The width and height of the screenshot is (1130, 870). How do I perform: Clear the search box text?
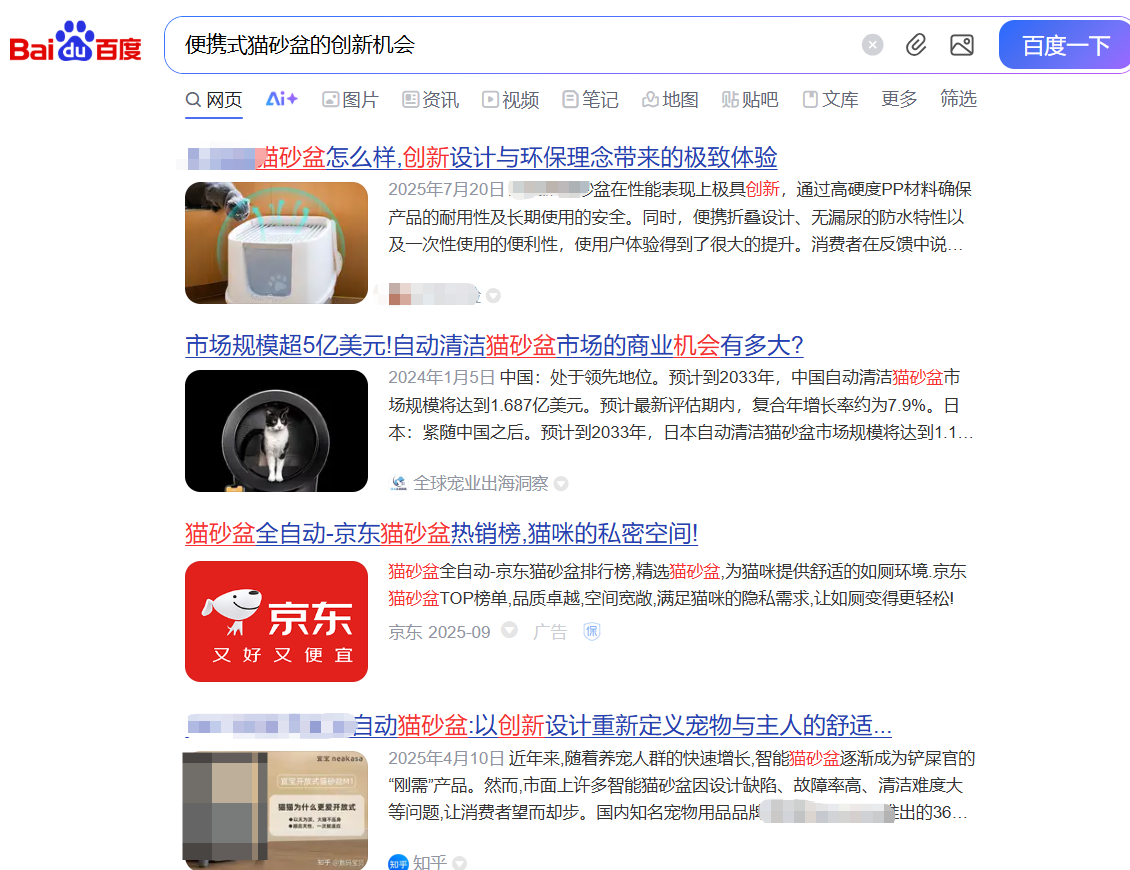873,45
